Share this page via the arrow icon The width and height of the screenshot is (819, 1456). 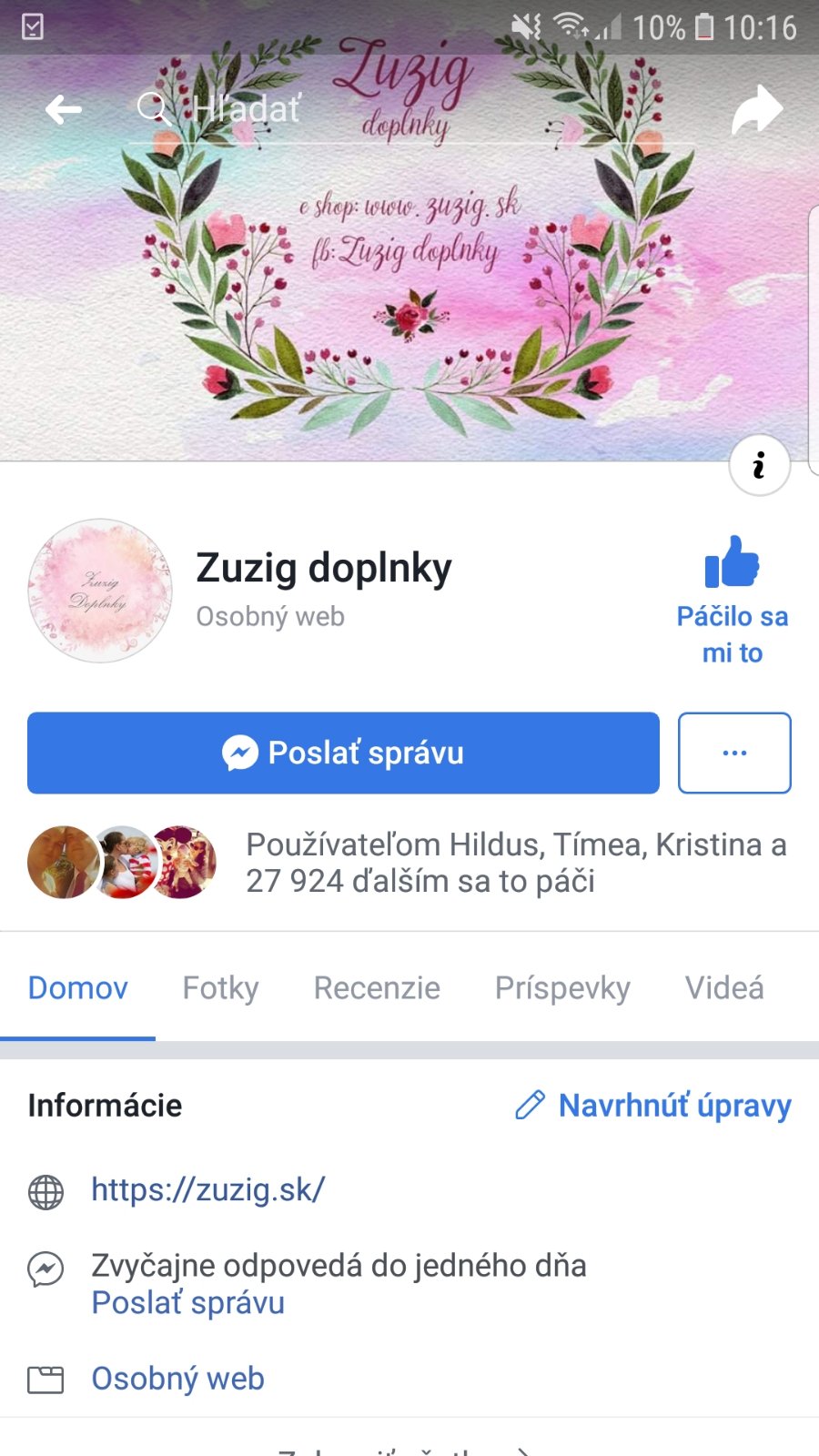(x=757, y=110)
